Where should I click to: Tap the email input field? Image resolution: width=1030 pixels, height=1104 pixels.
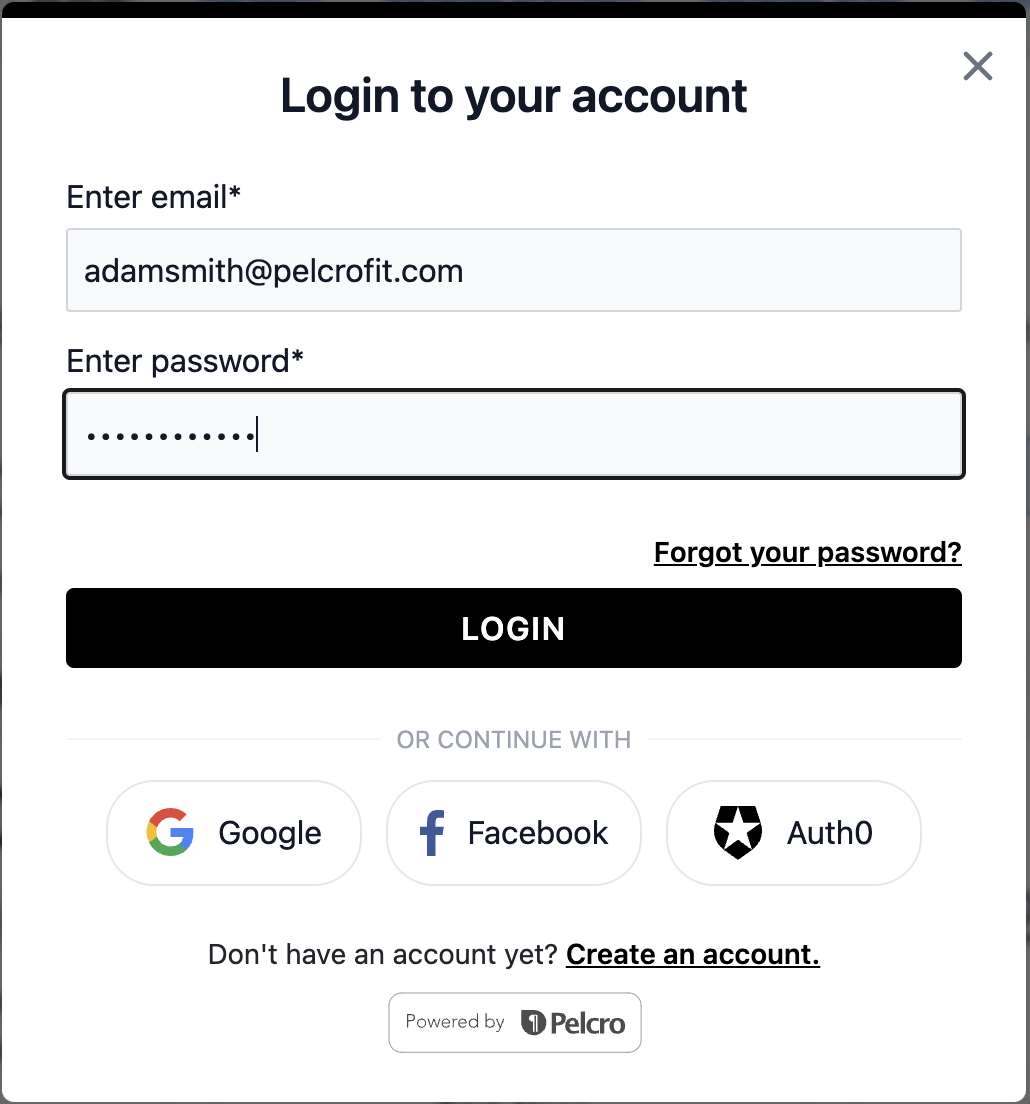513,270
